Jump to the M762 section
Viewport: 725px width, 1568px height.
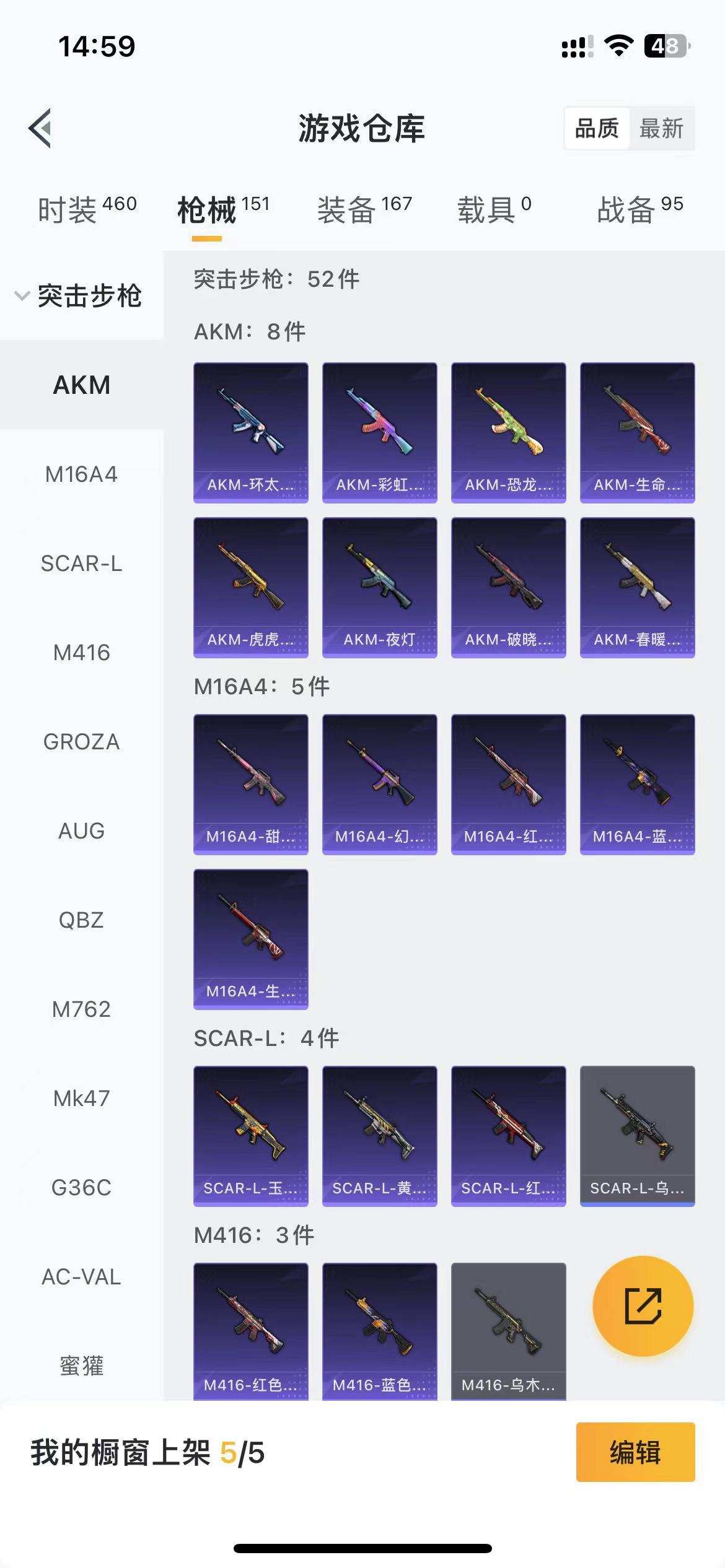(81, 1009)
